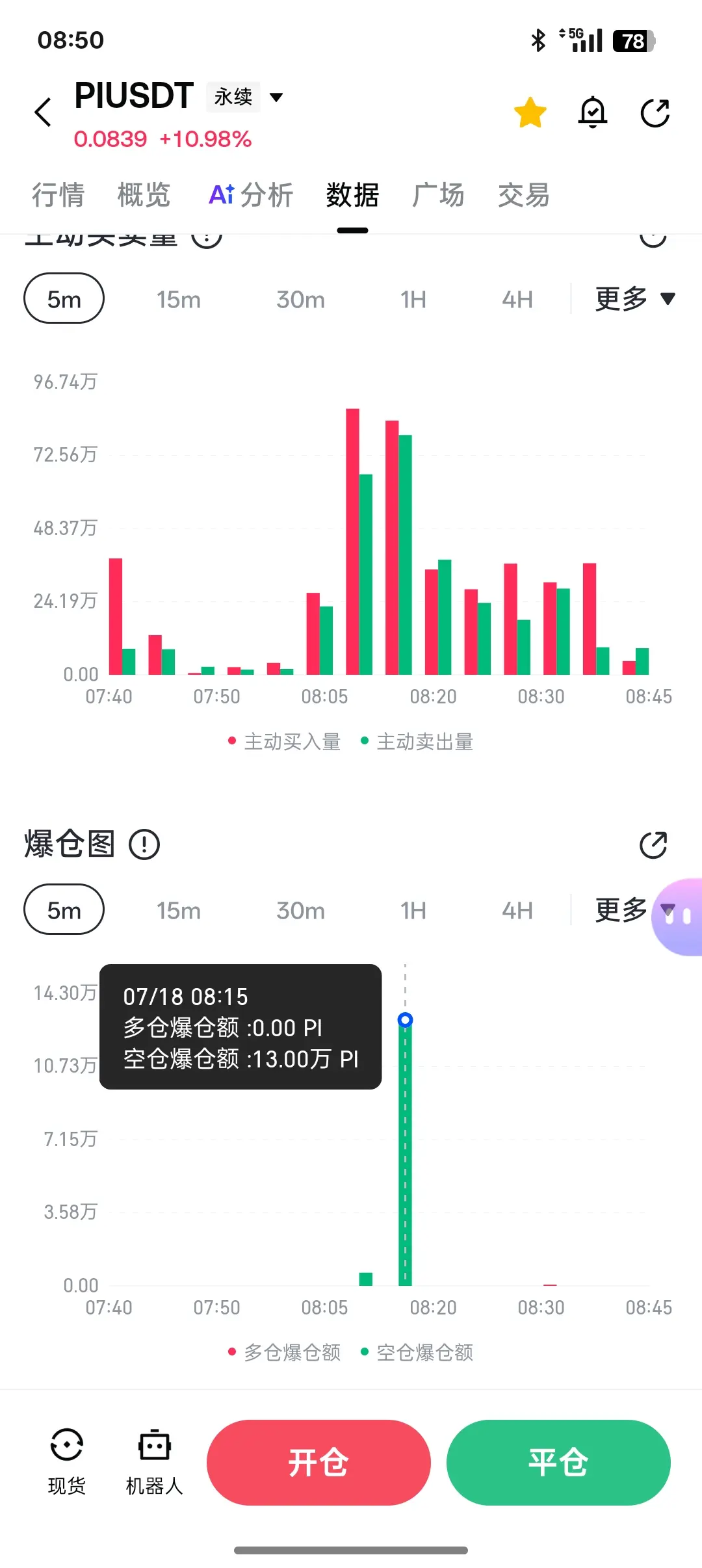Toggle the favorite star for PIUSDT
The image size is (702, 1568).
(x=530, y=112)
